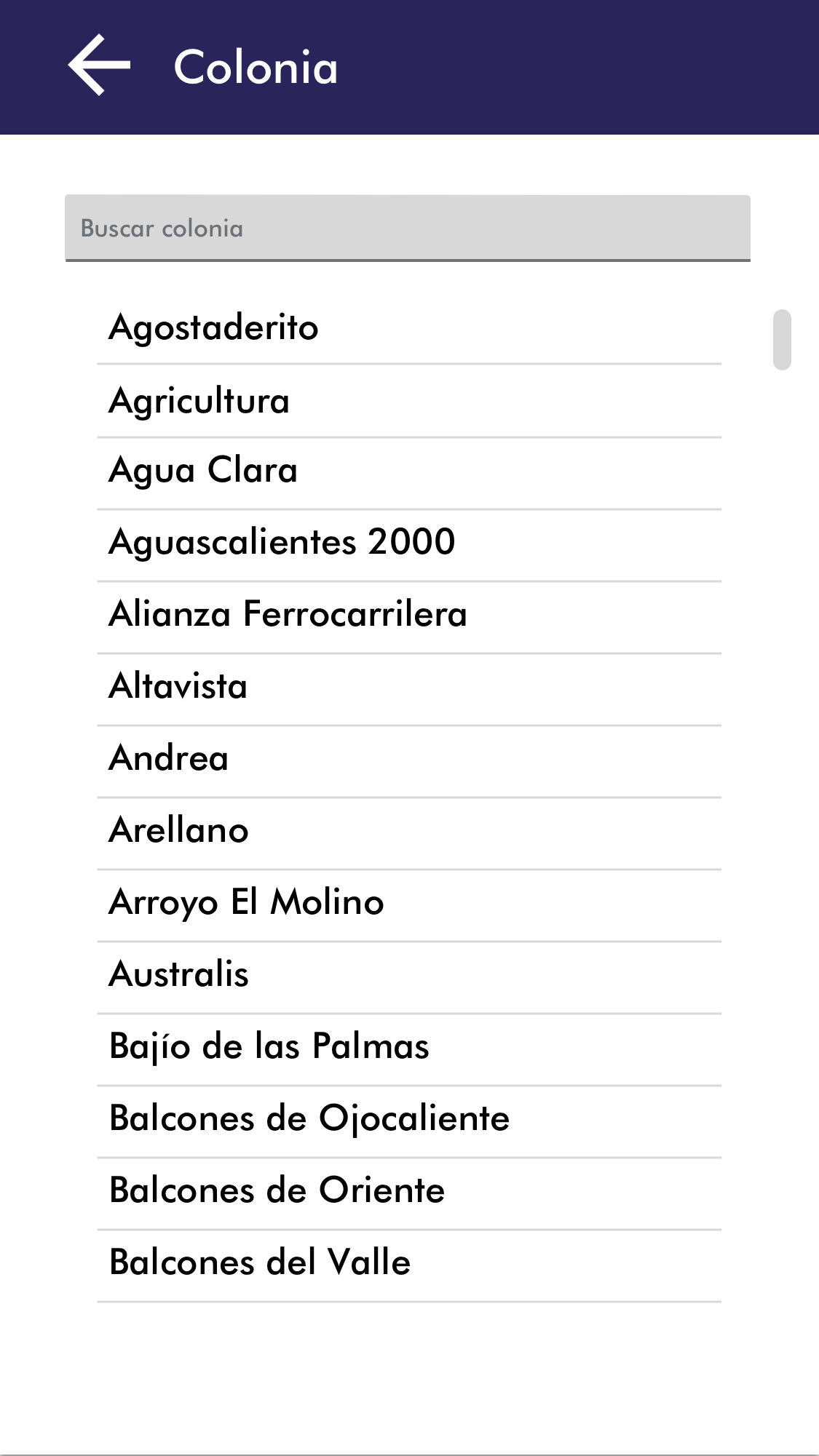Go back using the arrow icon
This screenshot has height=1456, width=819.
point(99,65)
